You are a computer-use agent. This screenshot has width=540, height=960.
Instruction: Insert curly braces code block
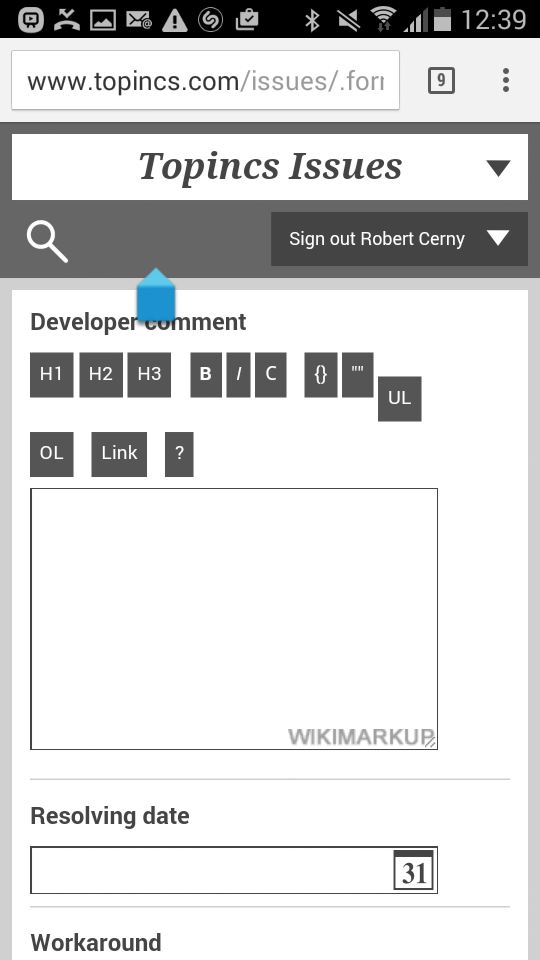[321, 375]
